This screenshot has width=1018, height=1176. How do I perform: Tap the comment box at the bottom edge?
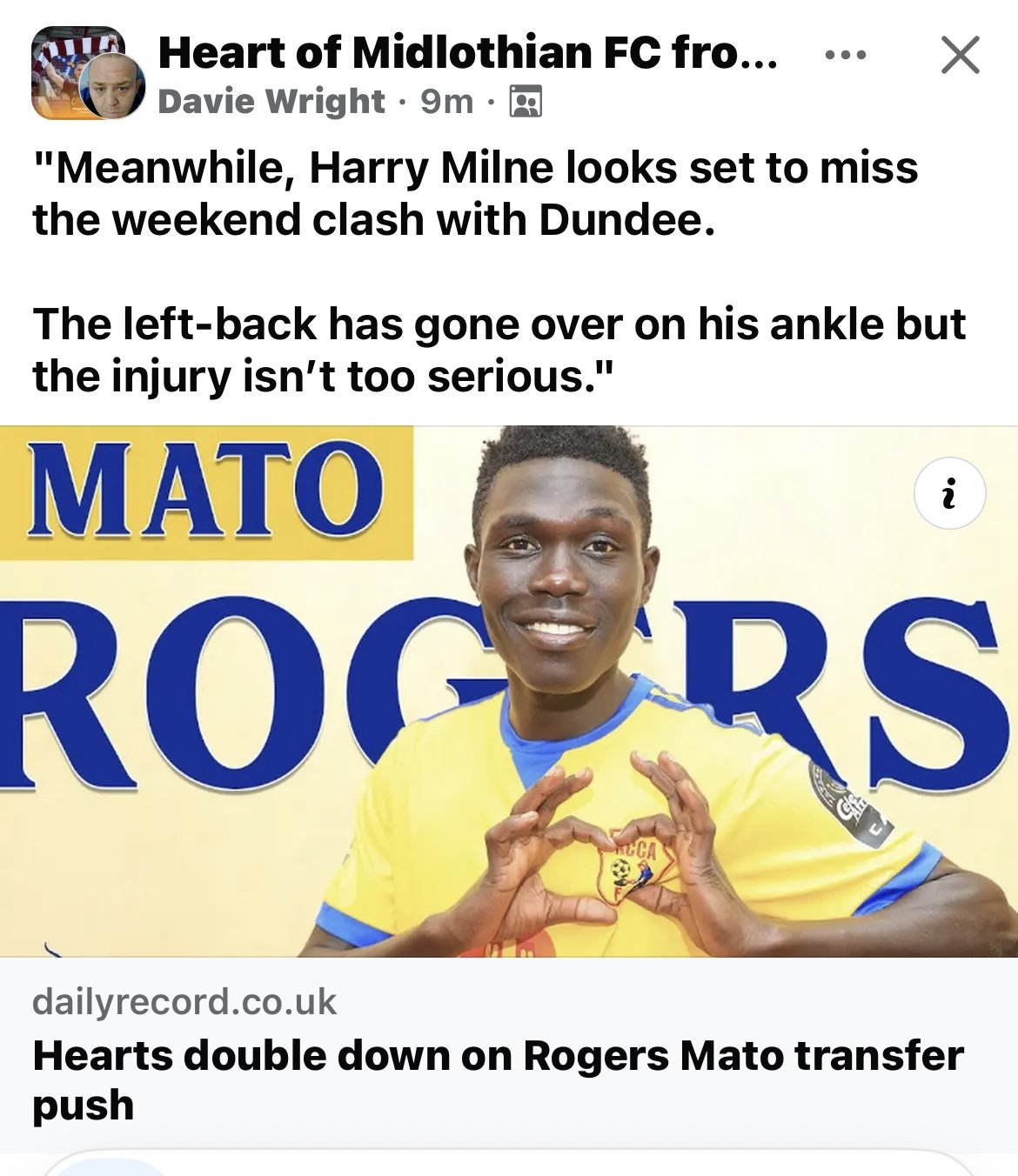509,1166
